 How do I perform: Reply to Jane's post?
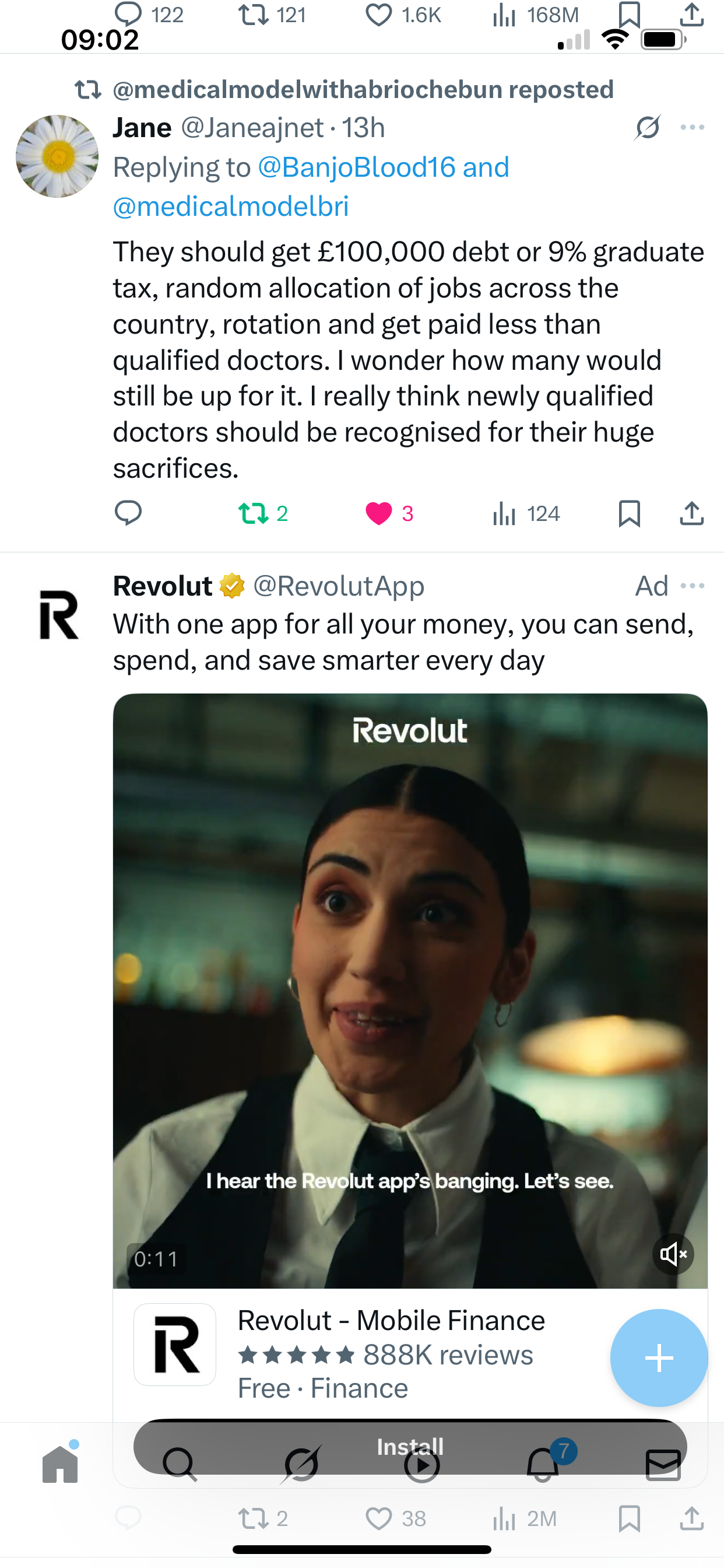[128, 513]
